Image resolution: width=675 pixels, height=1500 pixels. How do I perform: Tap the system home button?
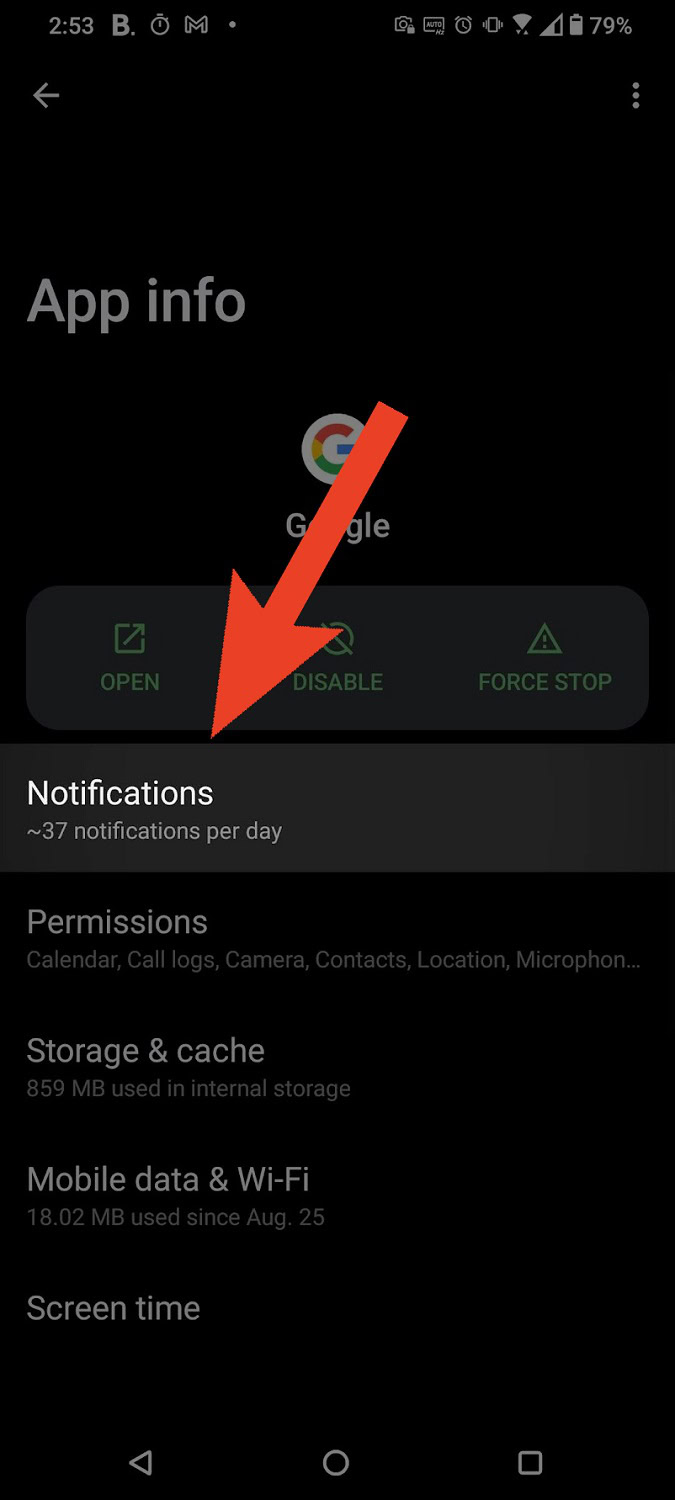(x=336, y=1463)
